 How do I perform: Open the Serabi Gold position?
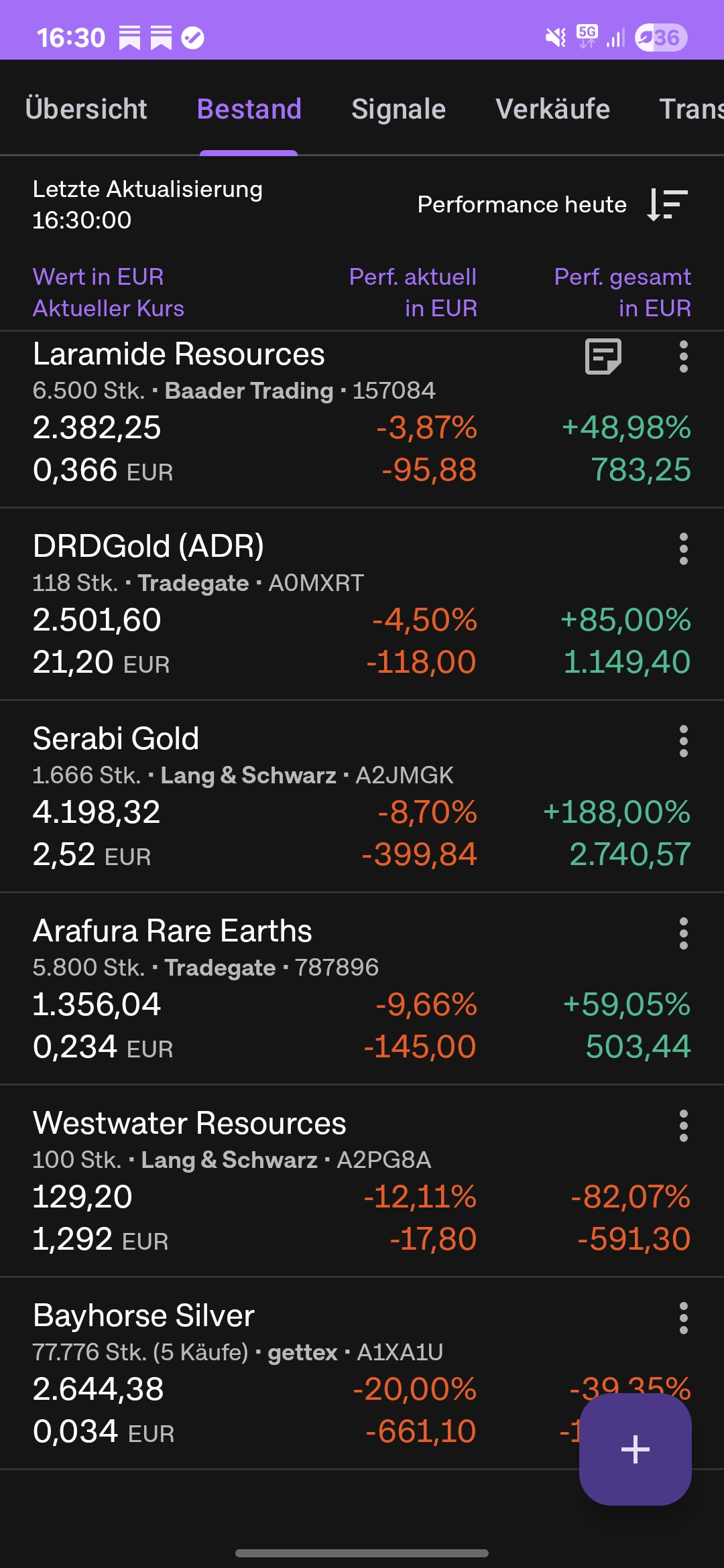click(x=116, y=739)
